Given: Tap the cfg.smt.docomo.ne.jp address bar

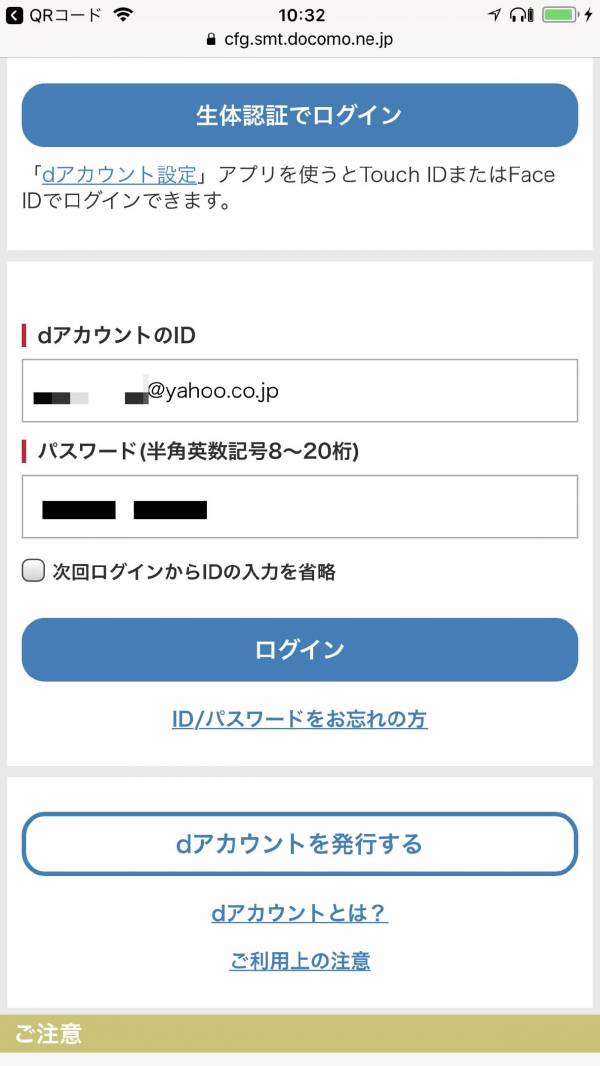Looking at the screenshot, I should [300, 39].
